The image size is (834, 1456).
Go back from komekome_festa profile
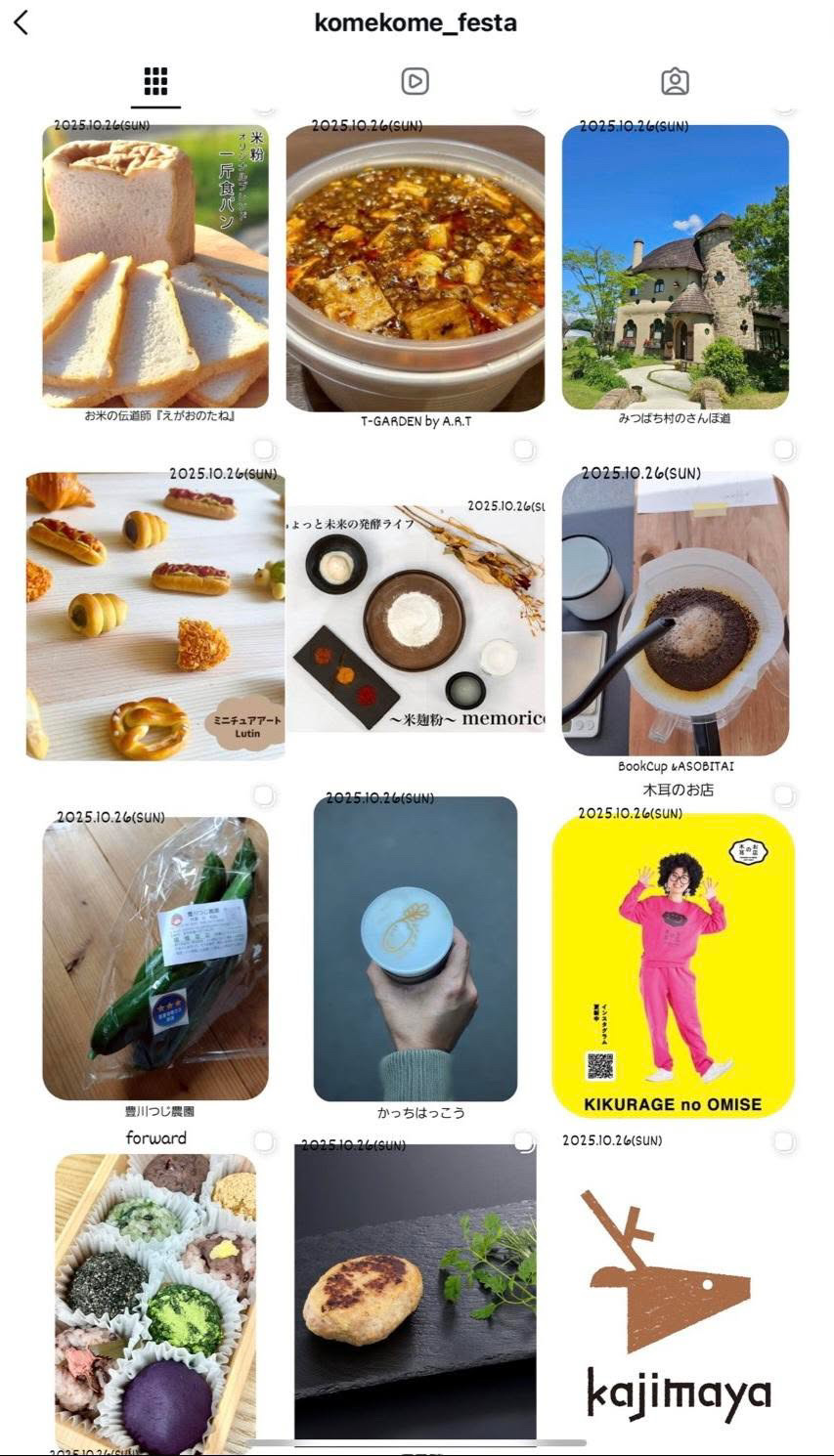[22, 23]
